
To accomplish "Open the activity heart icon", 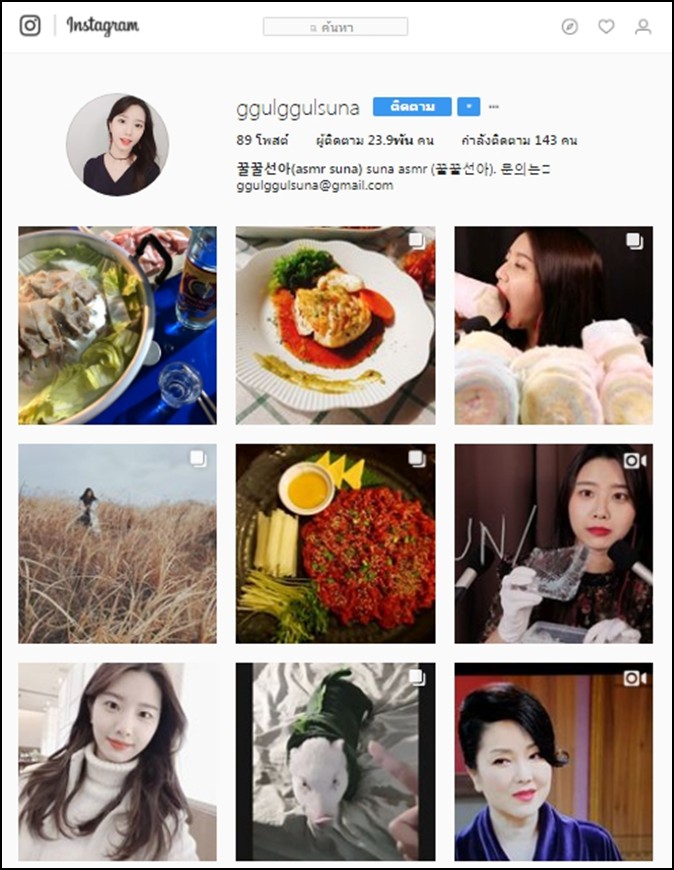I will coord(606,27).
